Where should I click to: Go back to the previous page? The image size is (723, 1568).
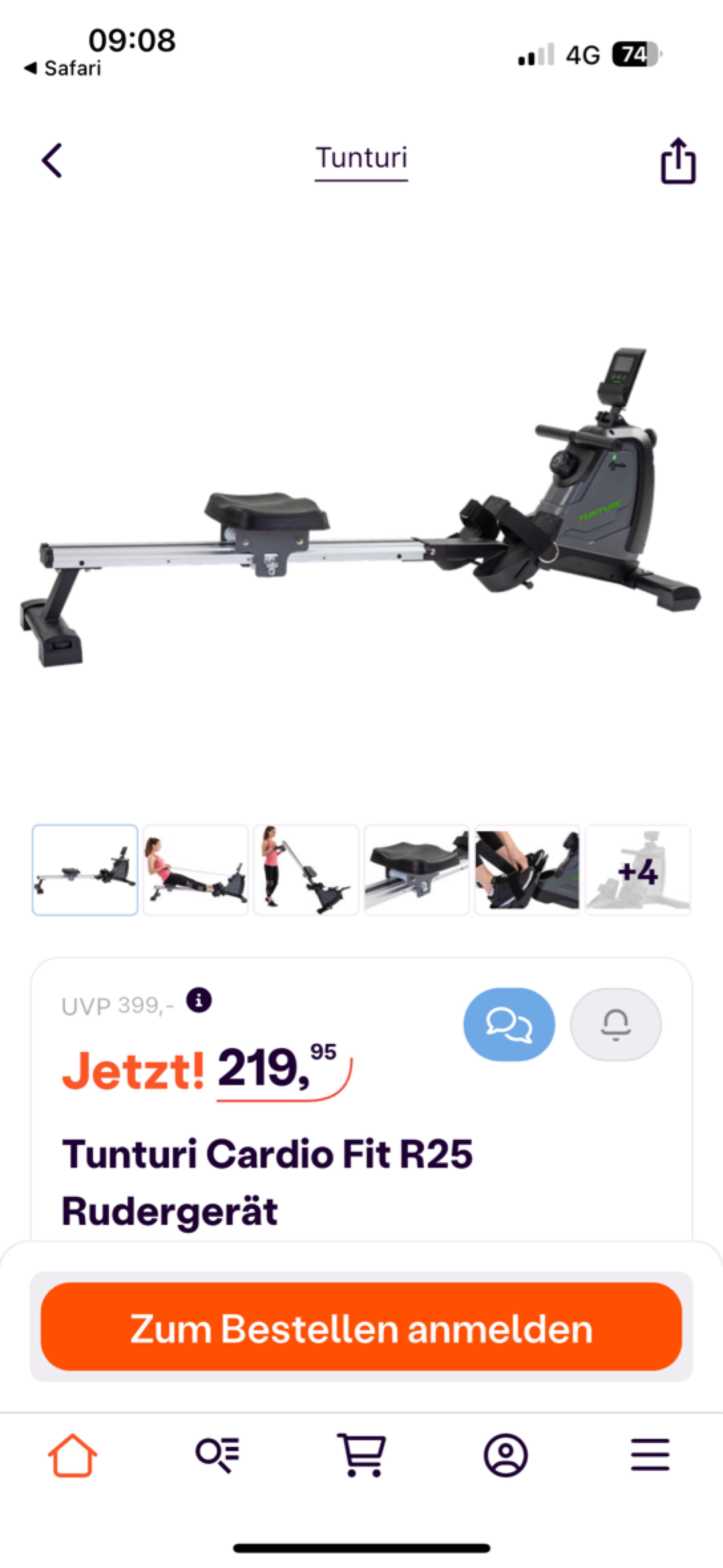coord(52,161)
